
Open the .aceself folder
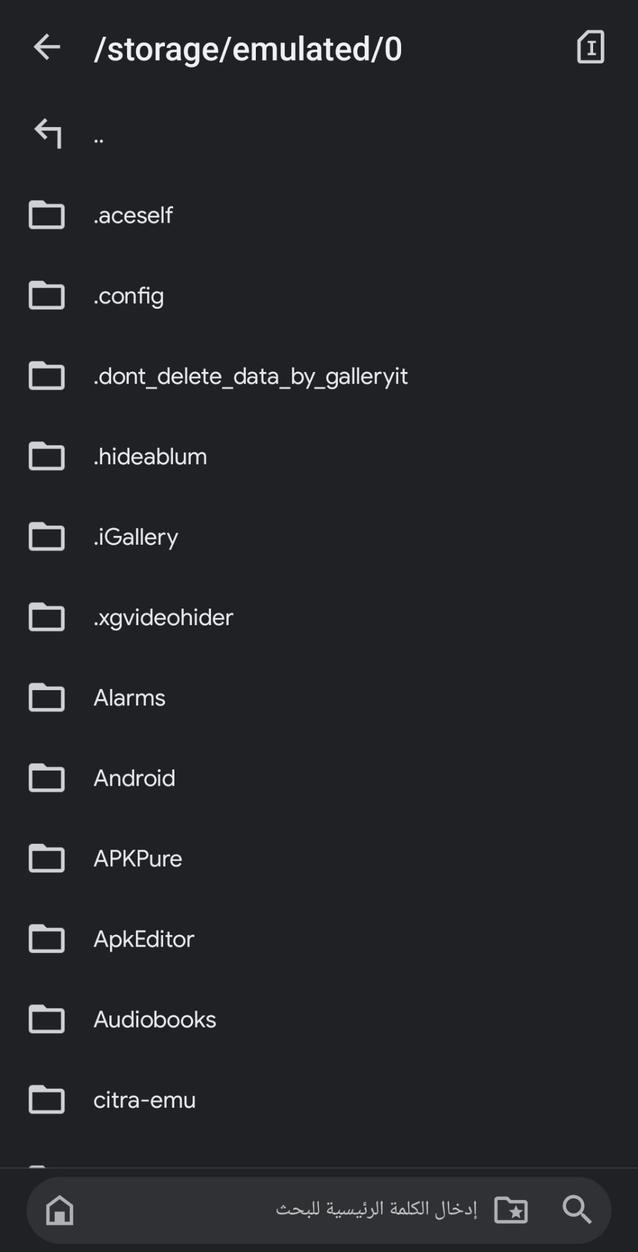tap(134, 215)
